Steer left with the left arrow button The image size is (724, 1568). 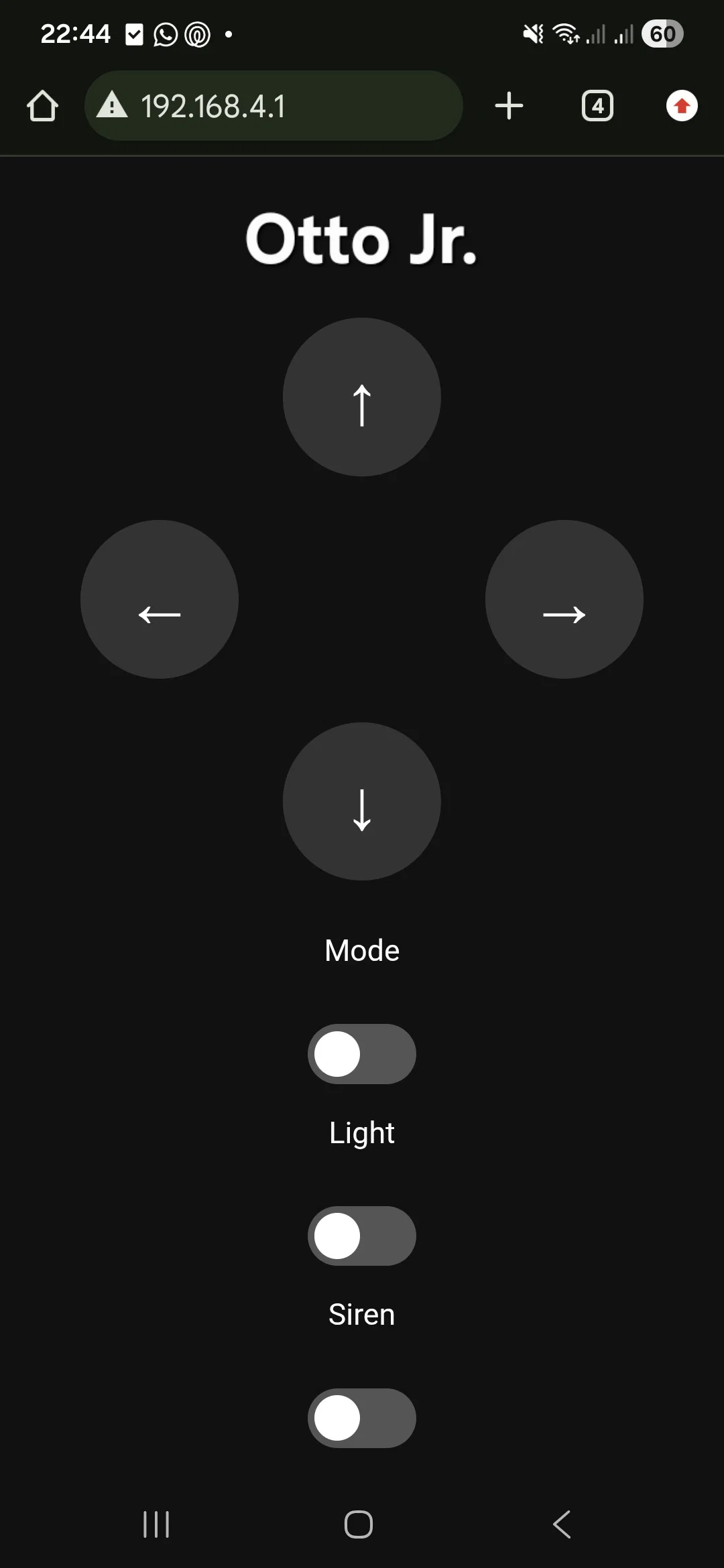coord(160,599)
